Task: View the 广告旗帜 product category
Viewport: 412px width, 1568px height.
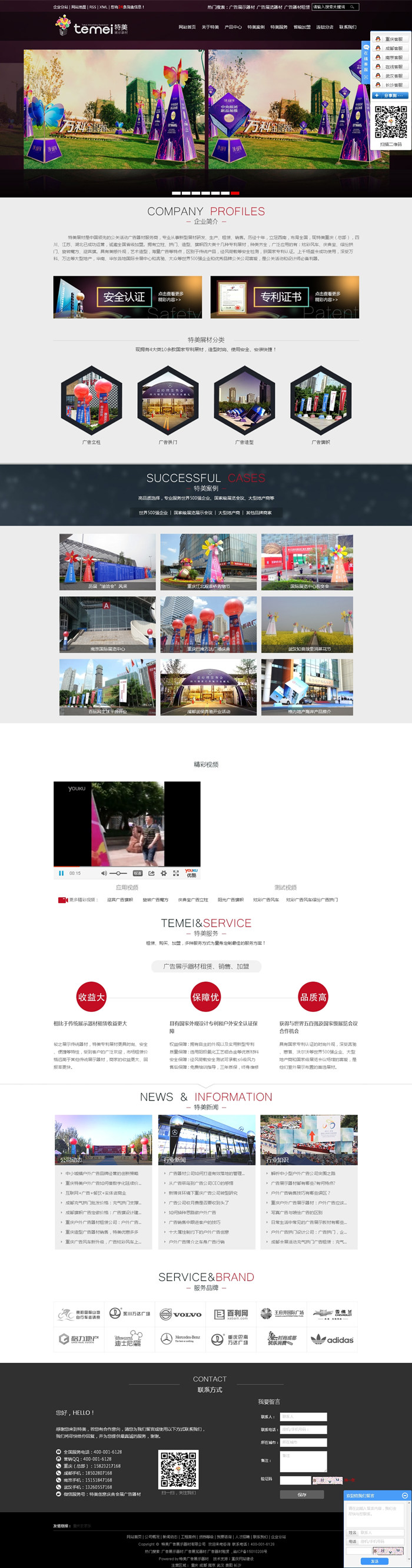Action: (321, 401)
